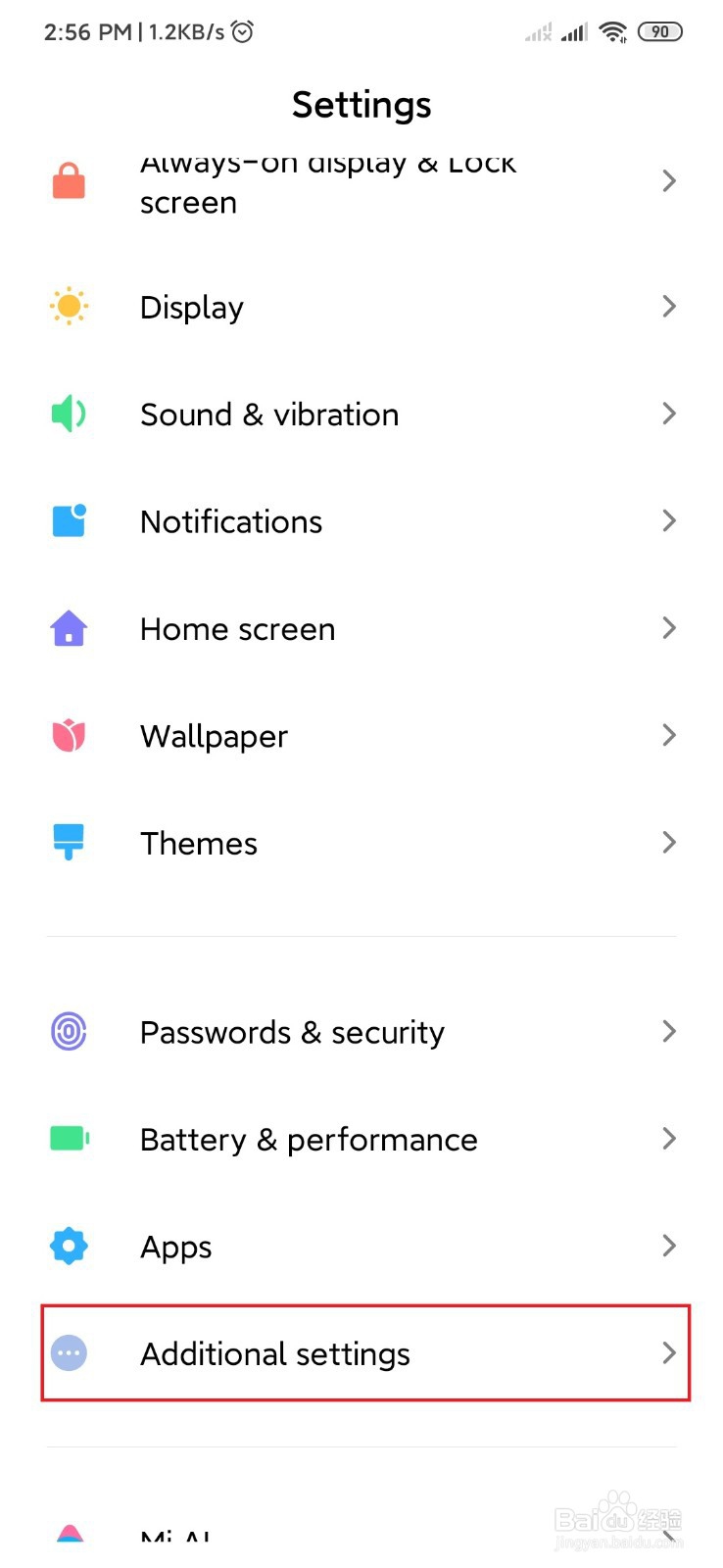Open Additional settings
This screenshot has height=1568, width=723.
[x=365, y=1353]
